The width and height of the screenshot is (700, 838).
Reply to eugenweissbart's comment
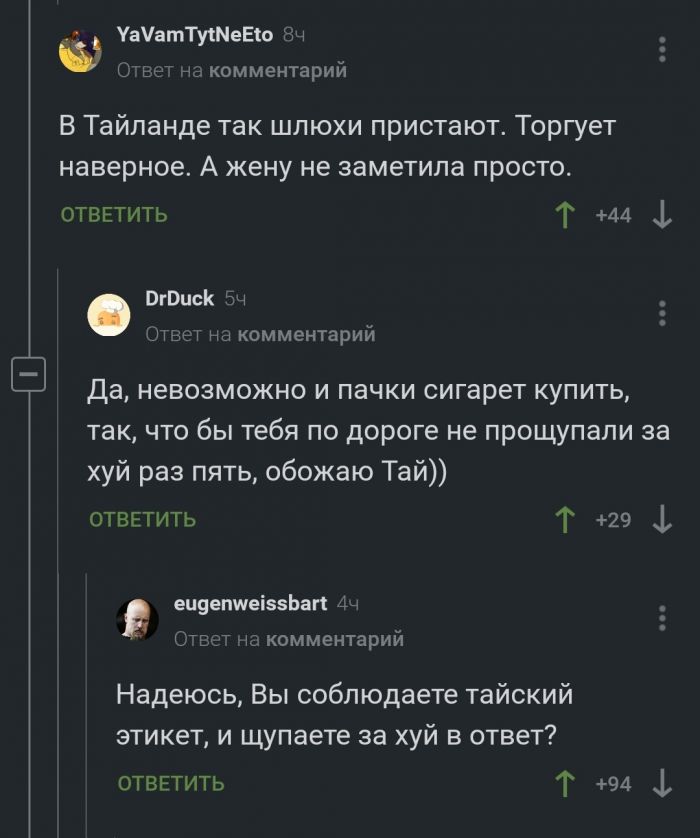tap(171, 783)
